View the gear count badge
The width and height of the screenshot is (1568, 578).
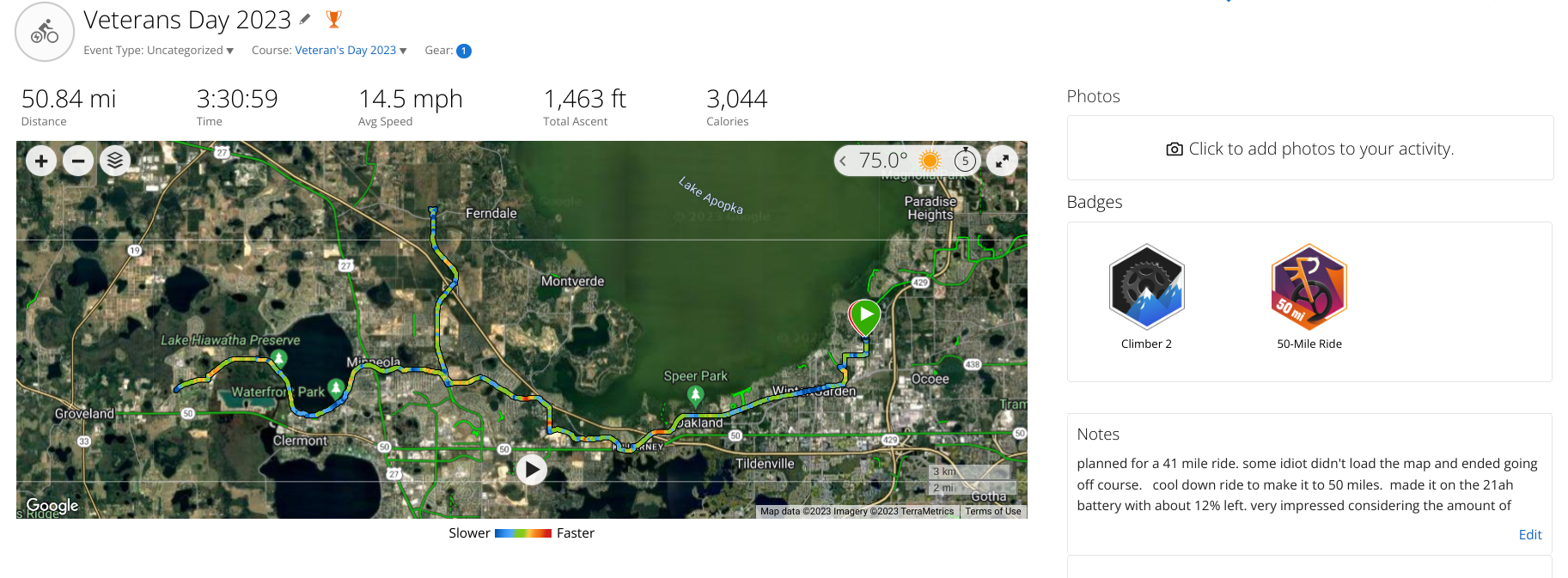[x=464, y=51]
